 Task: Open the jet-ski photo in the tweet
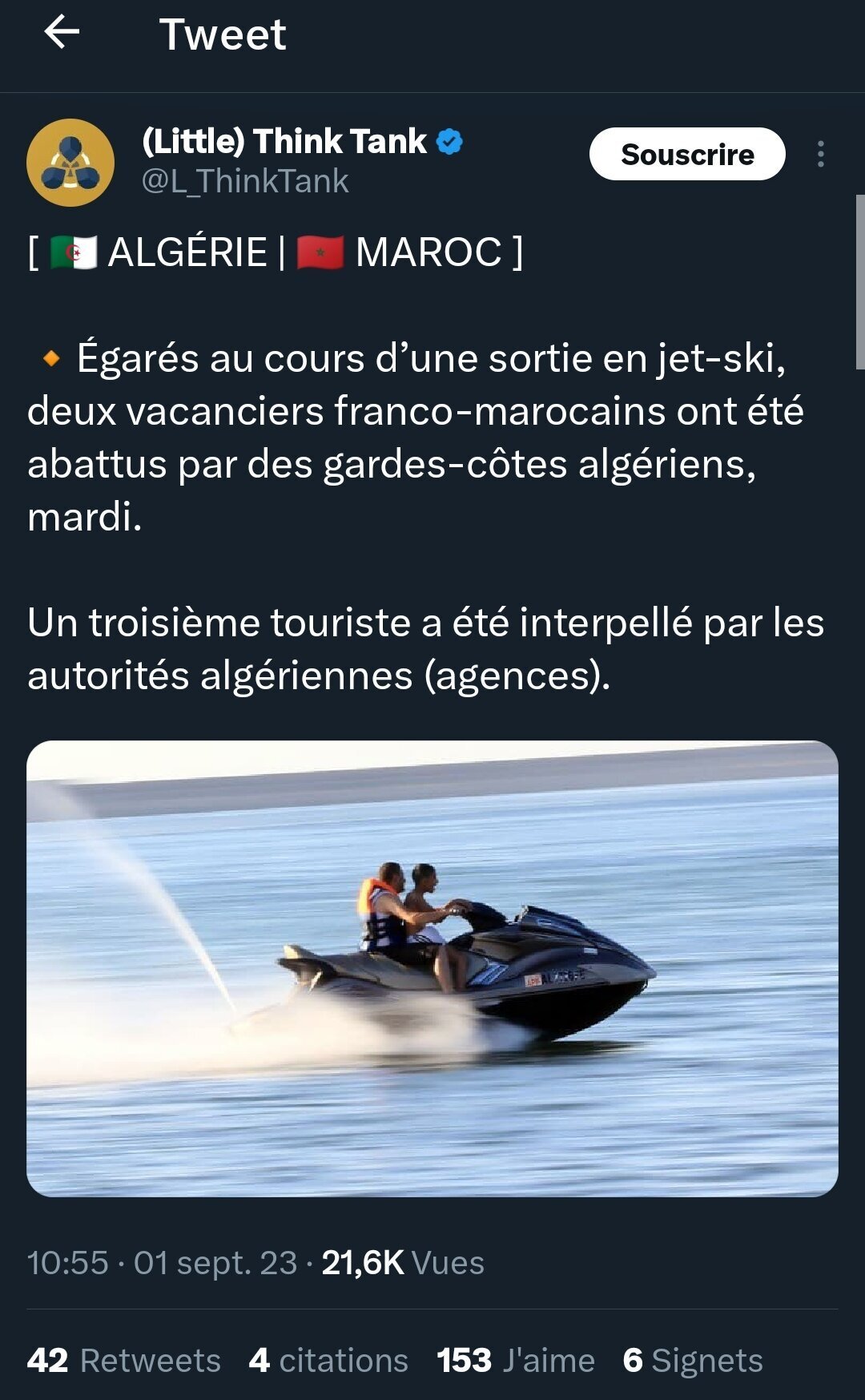click(432, 968)
